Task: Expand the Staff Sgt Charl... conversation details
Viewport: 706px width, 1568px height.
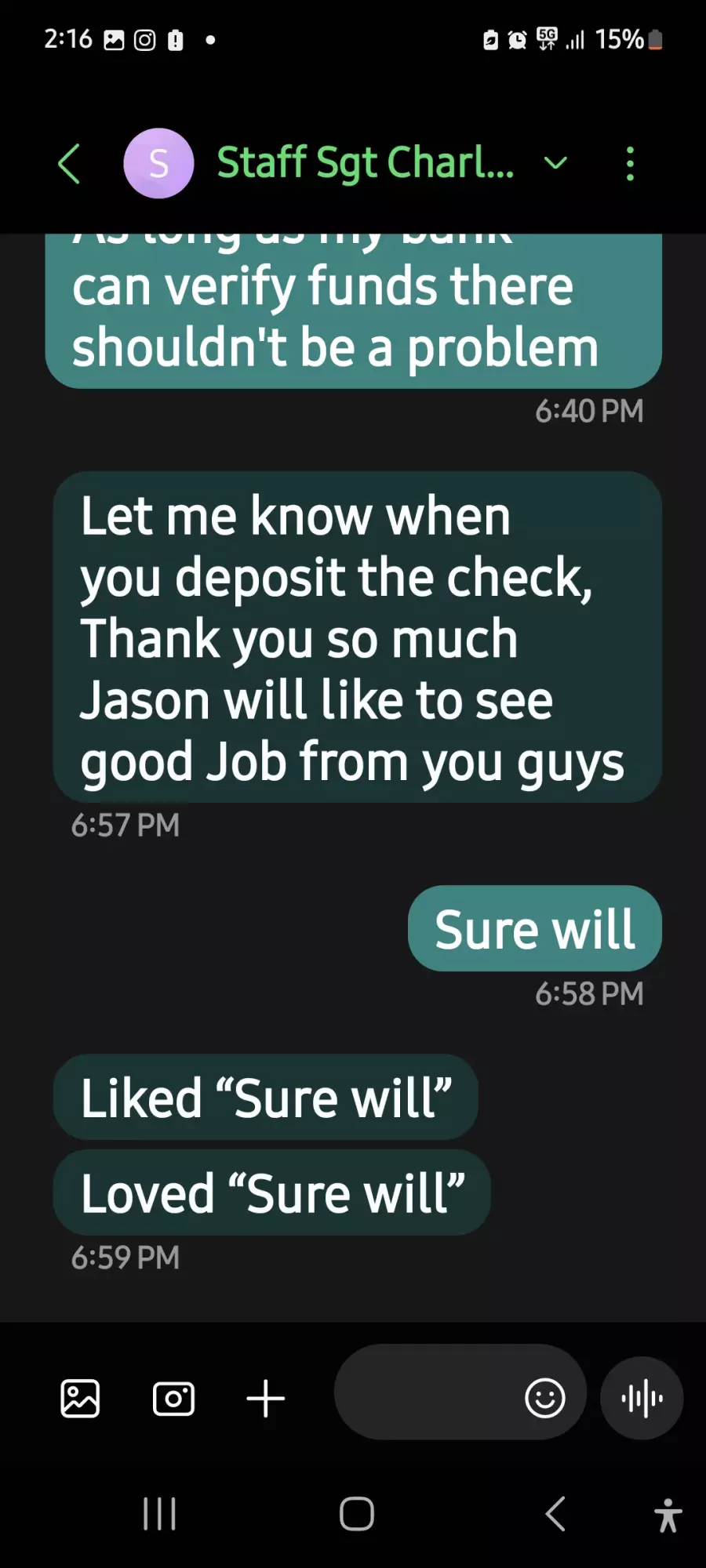Action: (x=555, y=163)
